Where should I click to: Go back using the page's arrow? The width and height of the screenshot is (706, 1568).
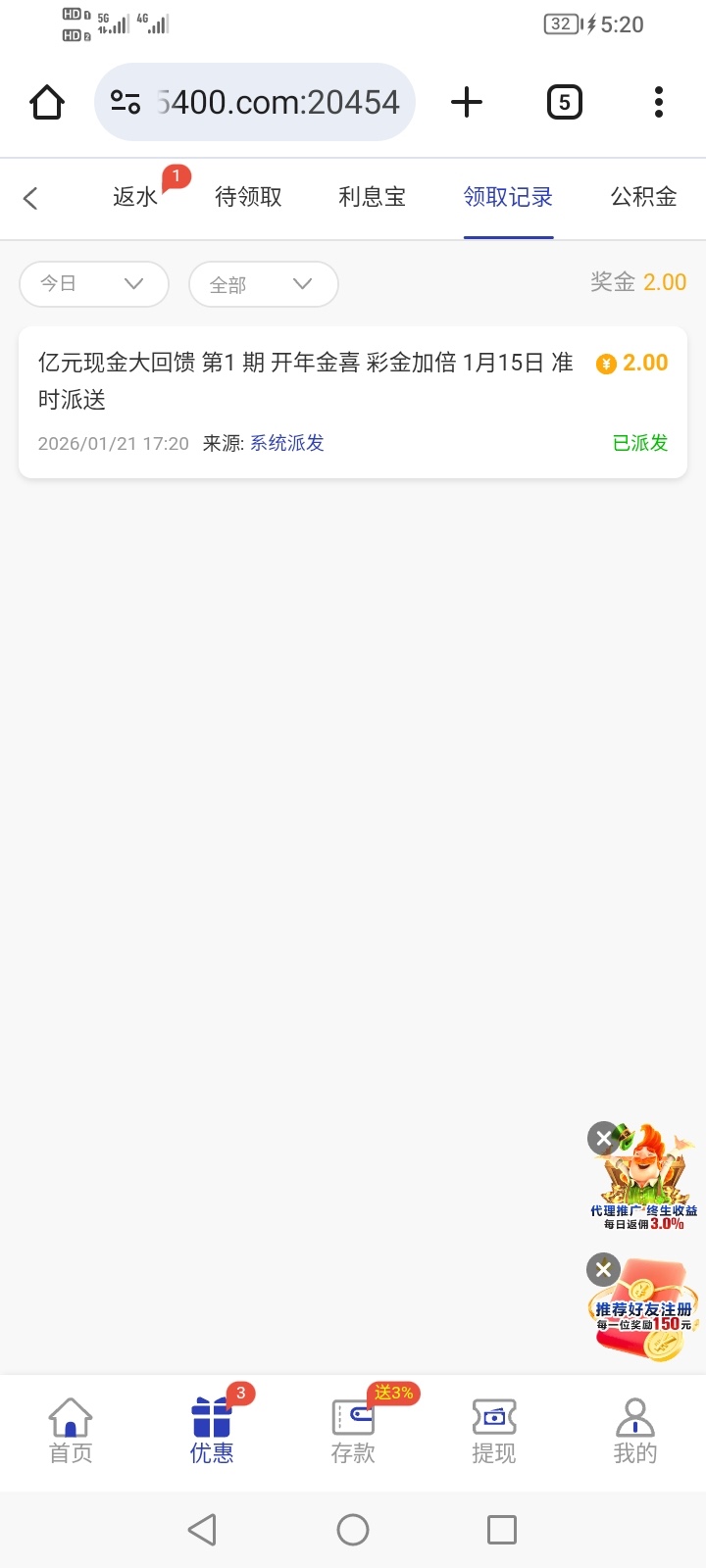(x=30, y=199)
